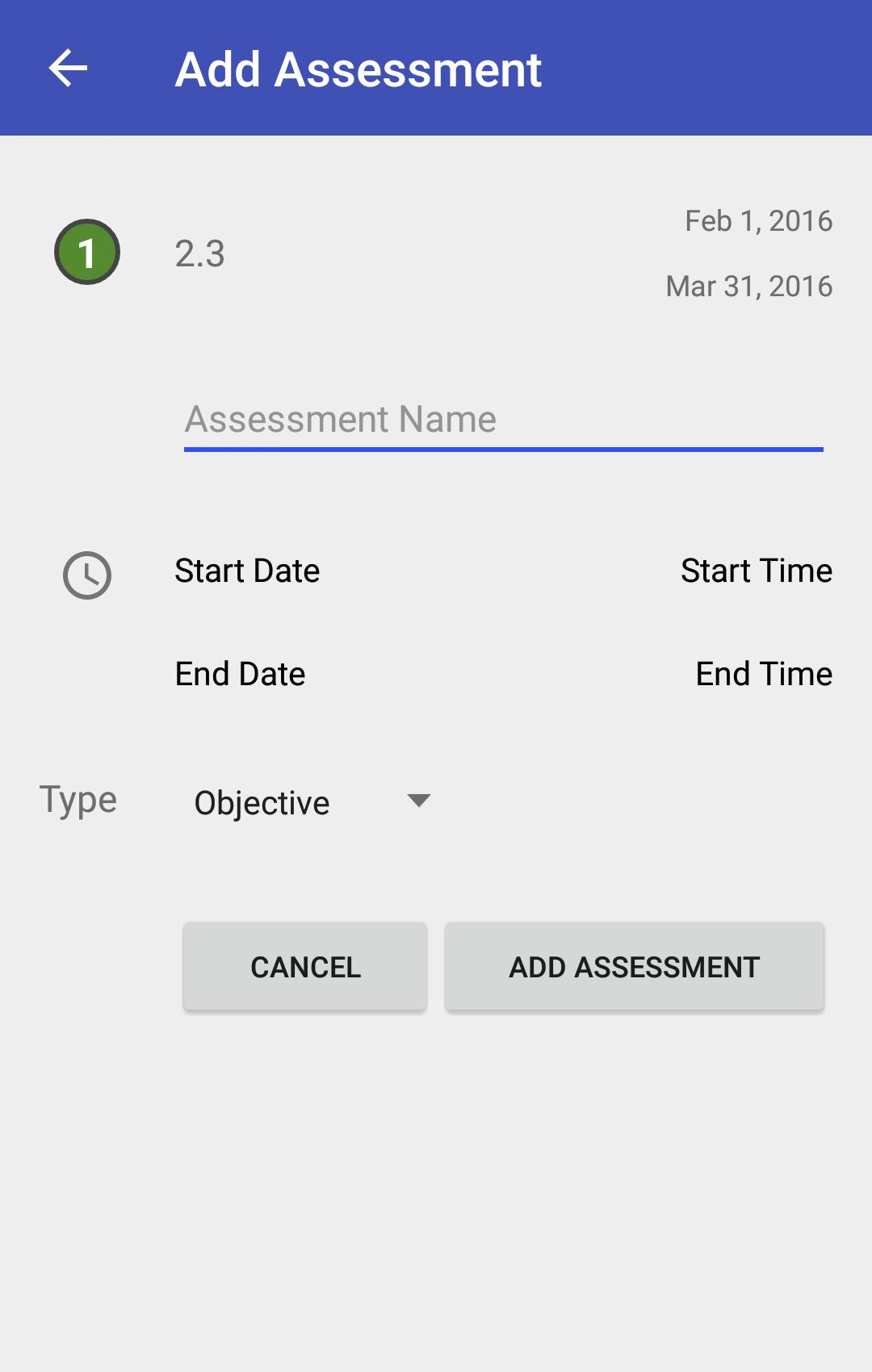Set the Start Time
This screenshot has height=1372, width=872.
(x=756, y=571)
